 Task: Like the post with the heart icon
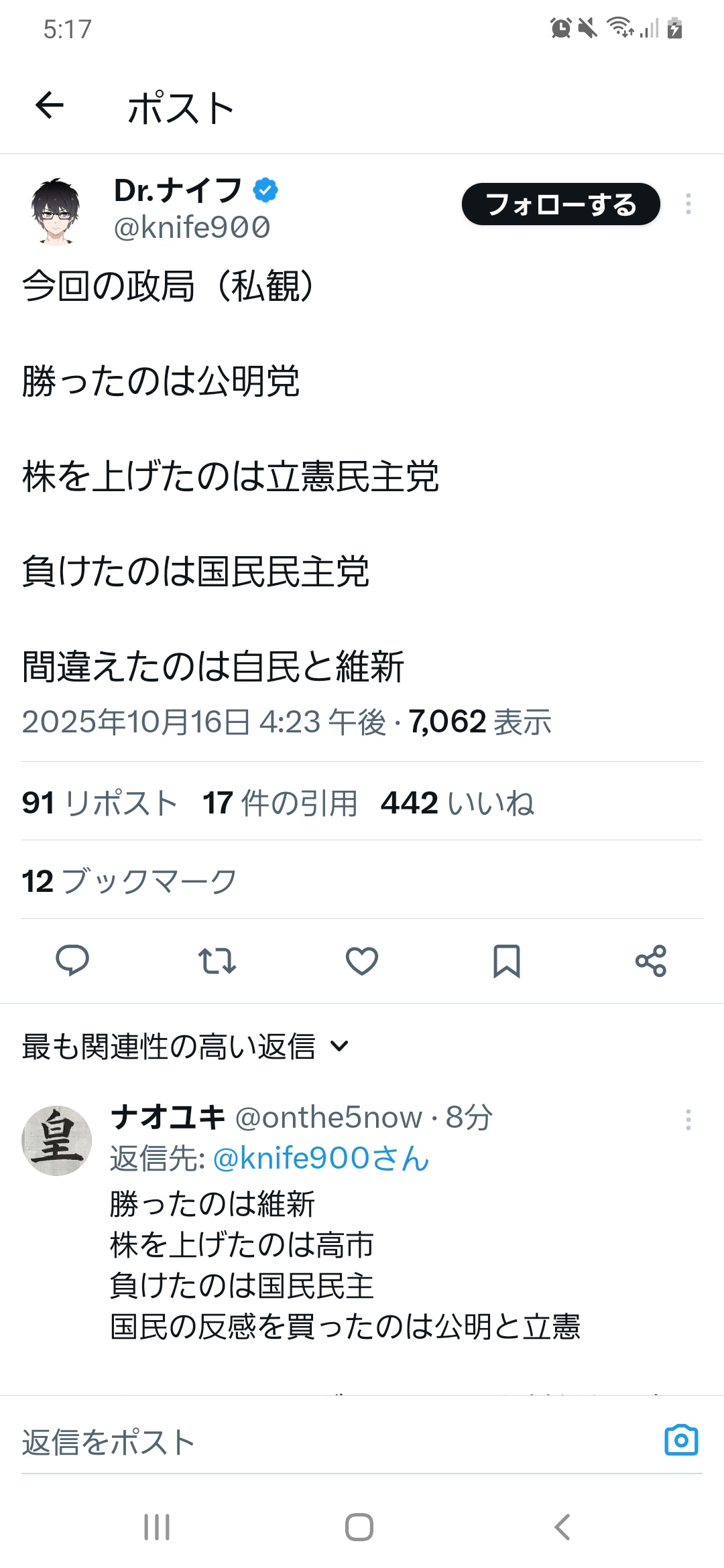[x=362, y=960]
